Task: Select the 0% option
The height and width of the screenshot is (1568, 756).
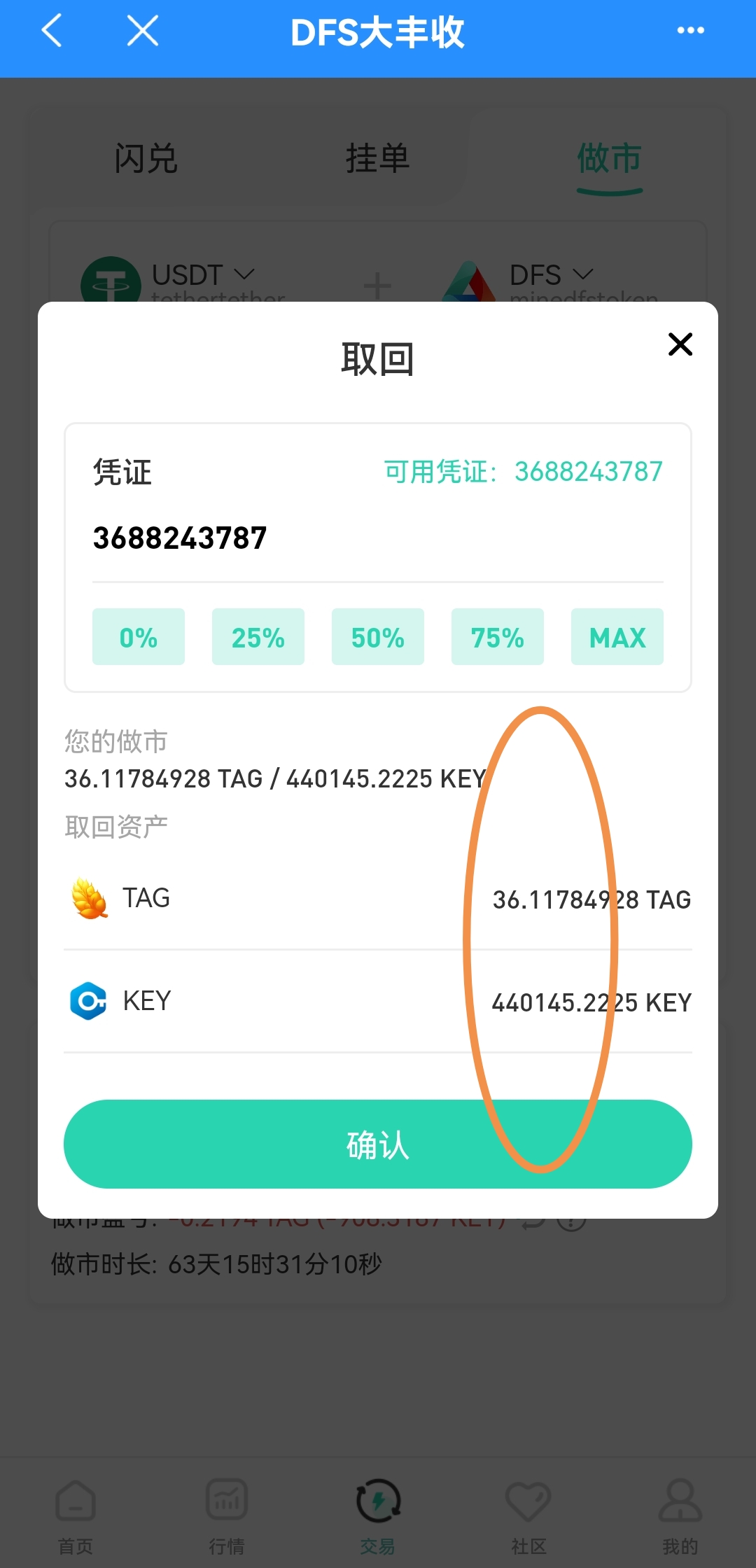Action: 139,637
